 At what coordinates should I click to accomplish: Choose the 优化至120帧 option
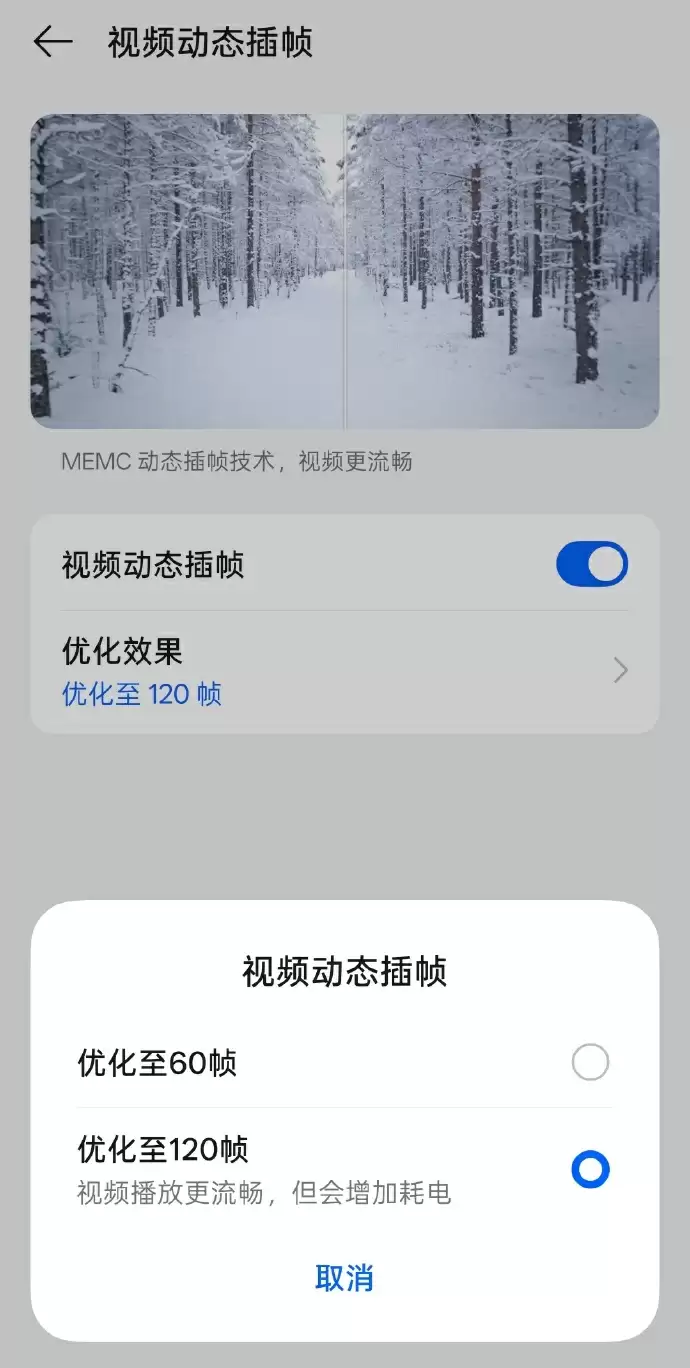coord(589,1169)
